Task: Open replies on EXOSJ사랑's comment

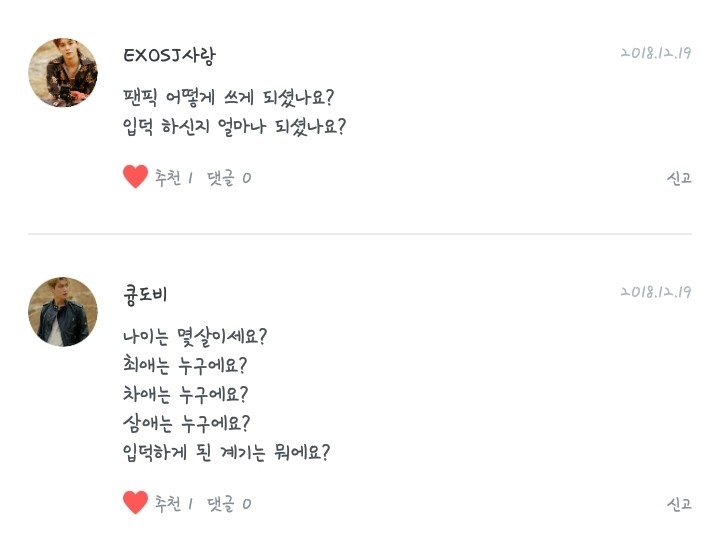Action: pyautogui.click(x=229, y=178)
